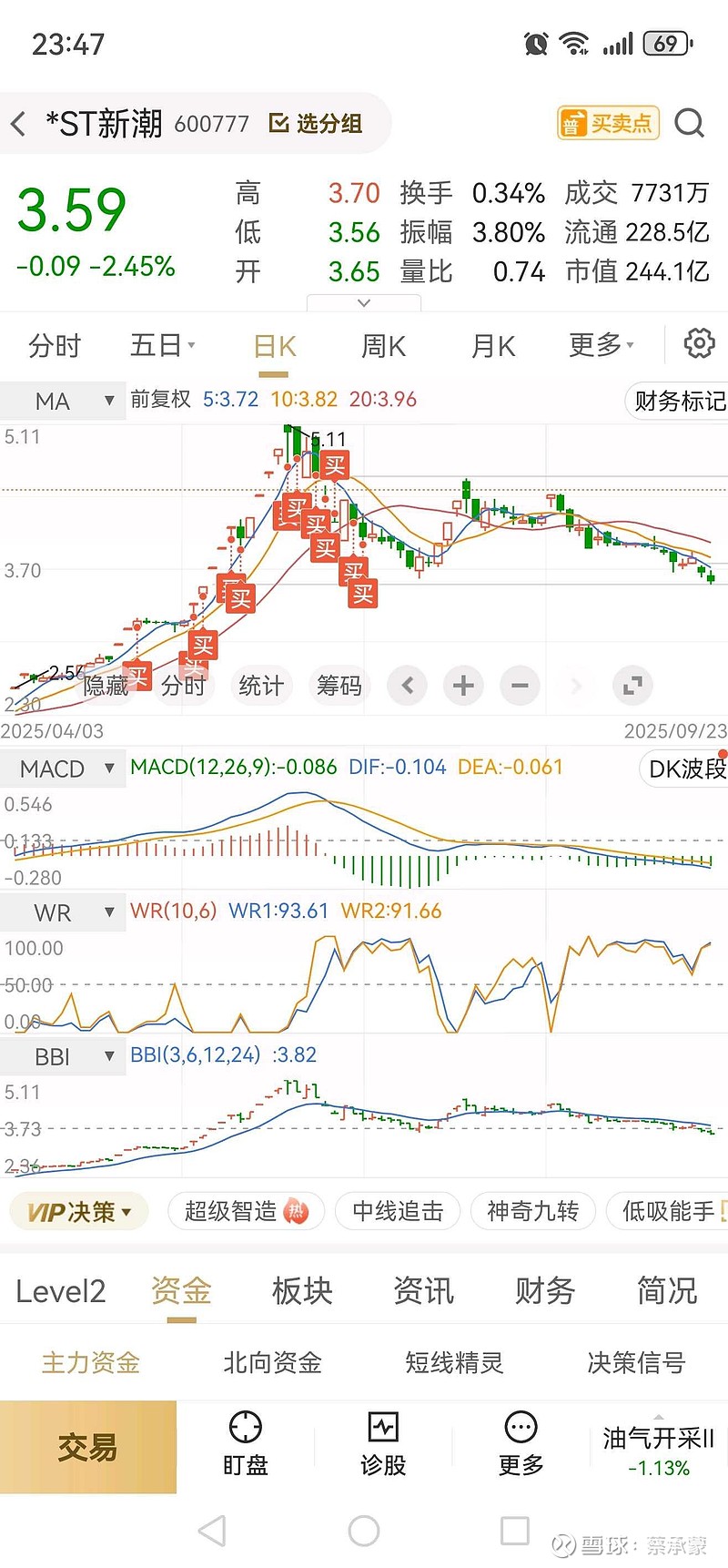Screen dimensions: 728x1568
Task: Open the 买卖点 feature
Action: coord(608,123)
